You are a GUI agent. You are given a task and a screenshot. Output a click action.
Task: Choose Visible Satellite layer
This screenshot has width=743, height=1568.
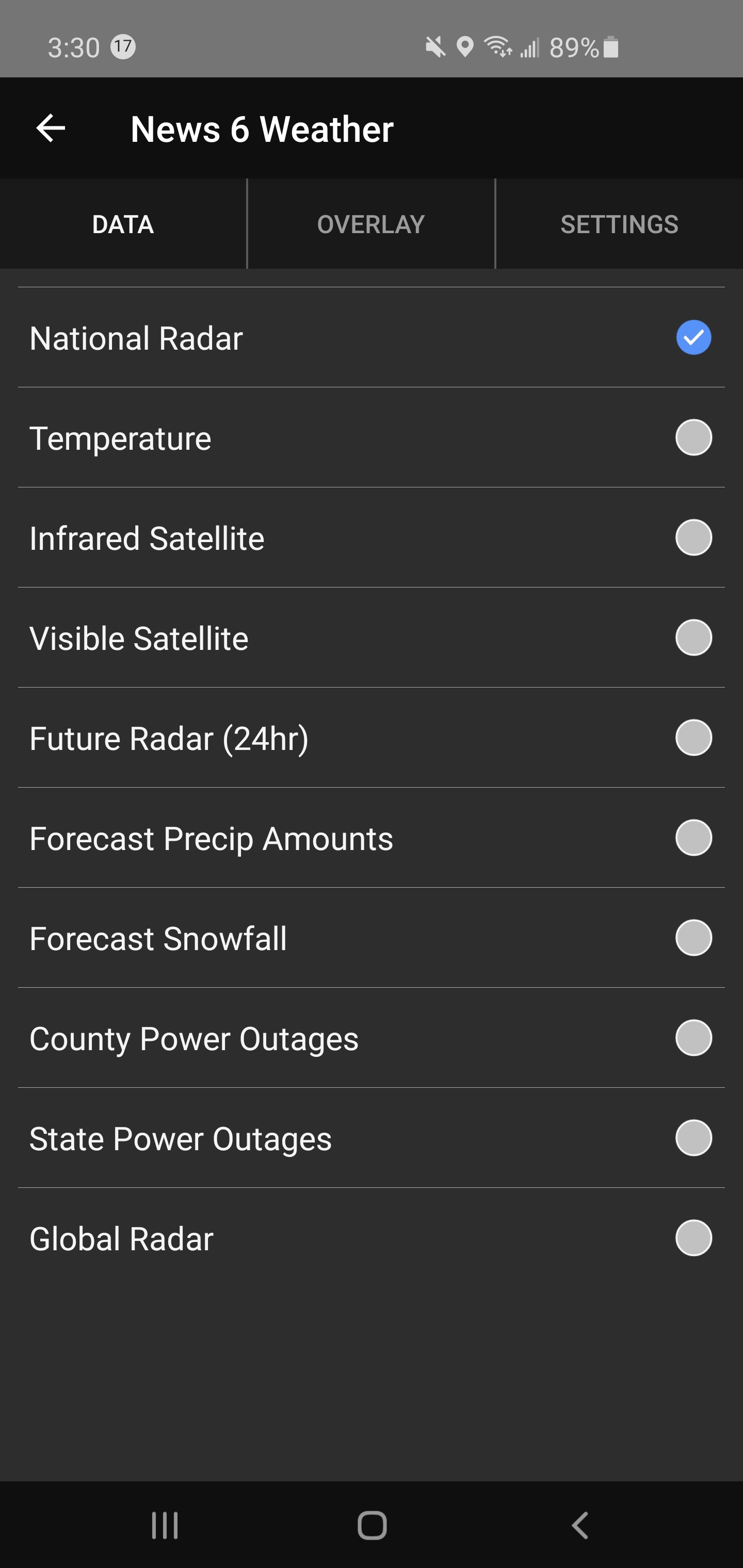(372, 638)
